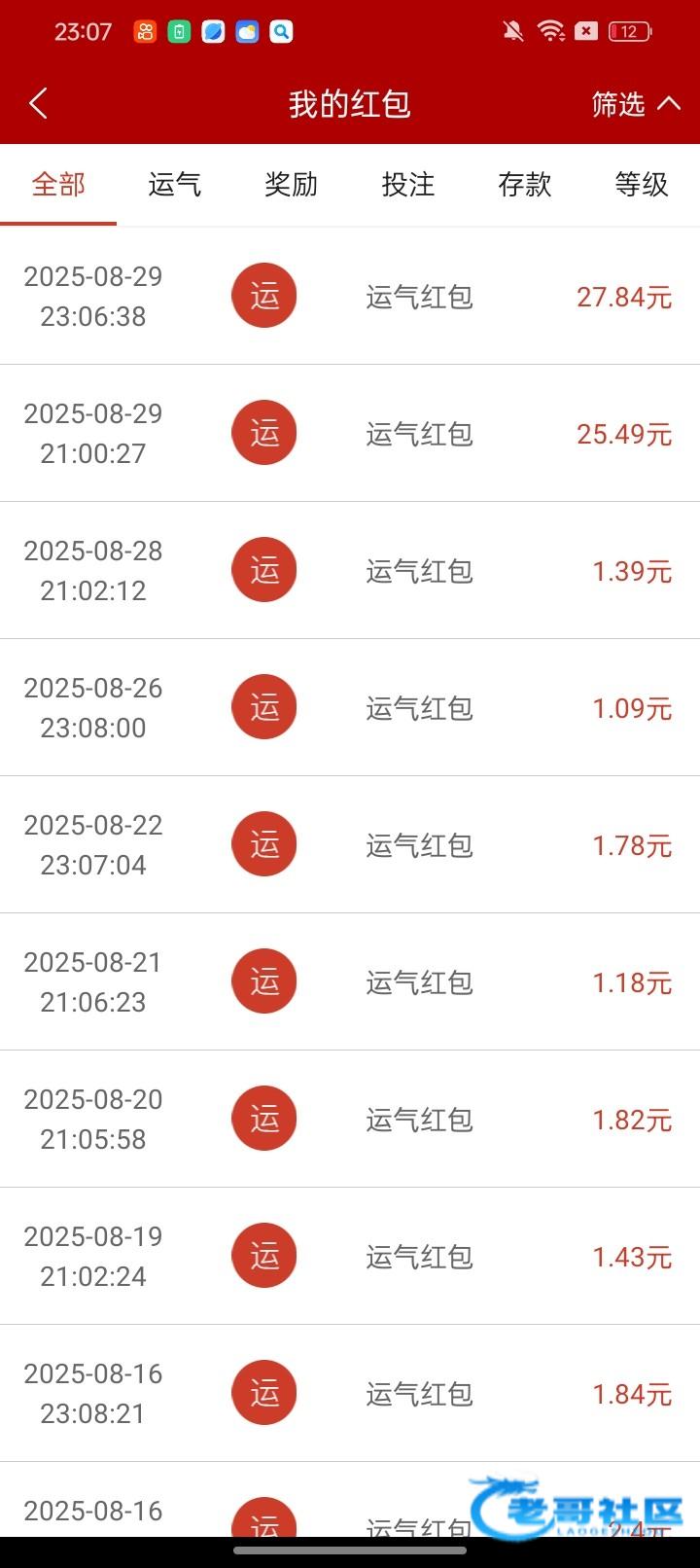This screenshot has height=1568, width=700.
Task: Expand the 筛选 filter dropdown
Action: [x=636, y=104]
